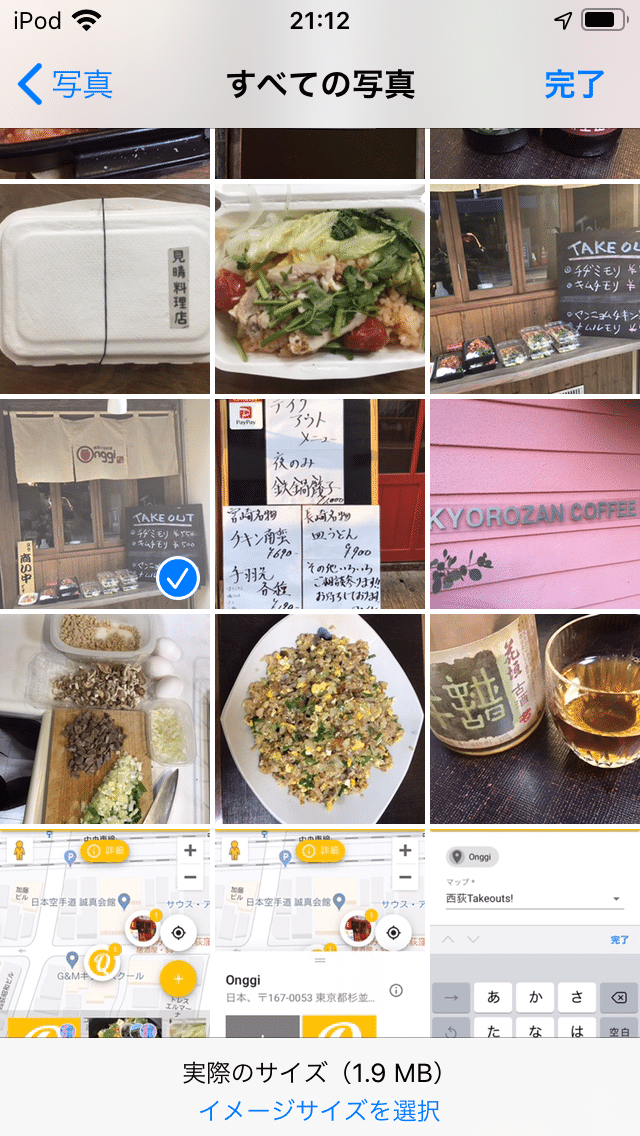Screen dimensions: 640x1136
Task: Select the chopped ingredients cutting board photo
Action: (x=105, y=719)
